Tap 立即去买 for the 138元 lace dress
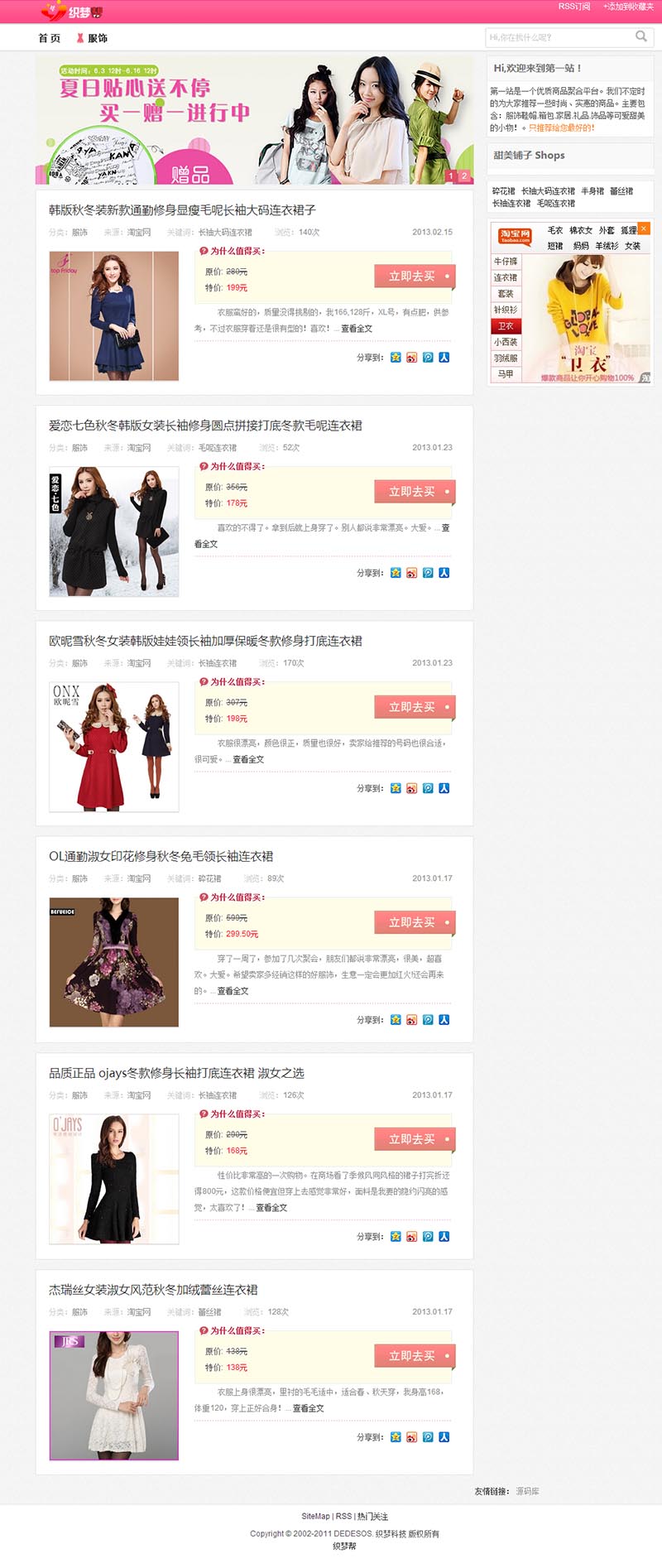This screenshot has width=662, height=1568. (x=414, y=1356)
